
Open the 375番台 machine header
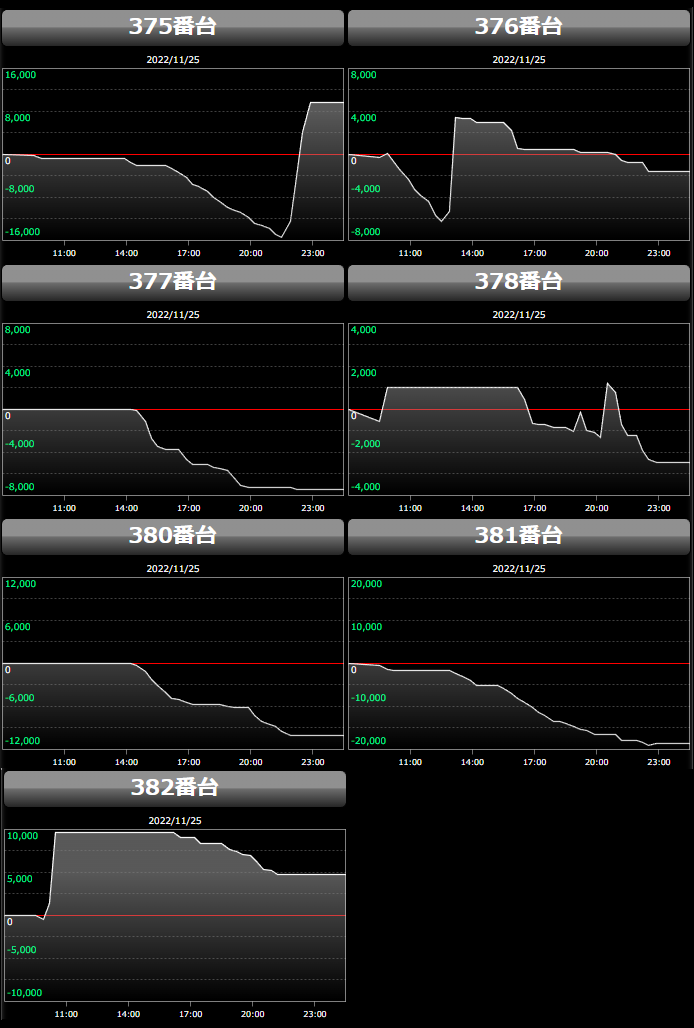tap(173, 28)
